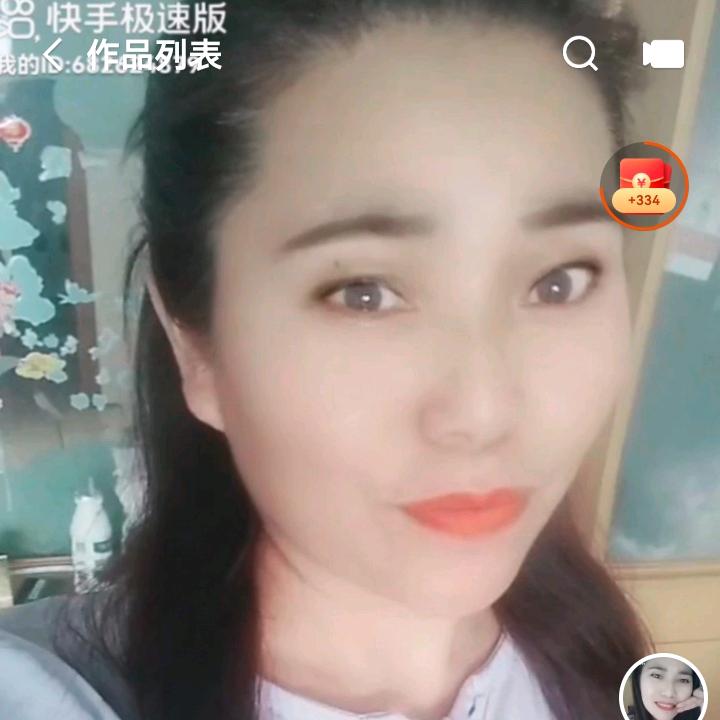The image size is (720, 720).
Task: Open the red envelope +334 reward
Action: (644, 186)
